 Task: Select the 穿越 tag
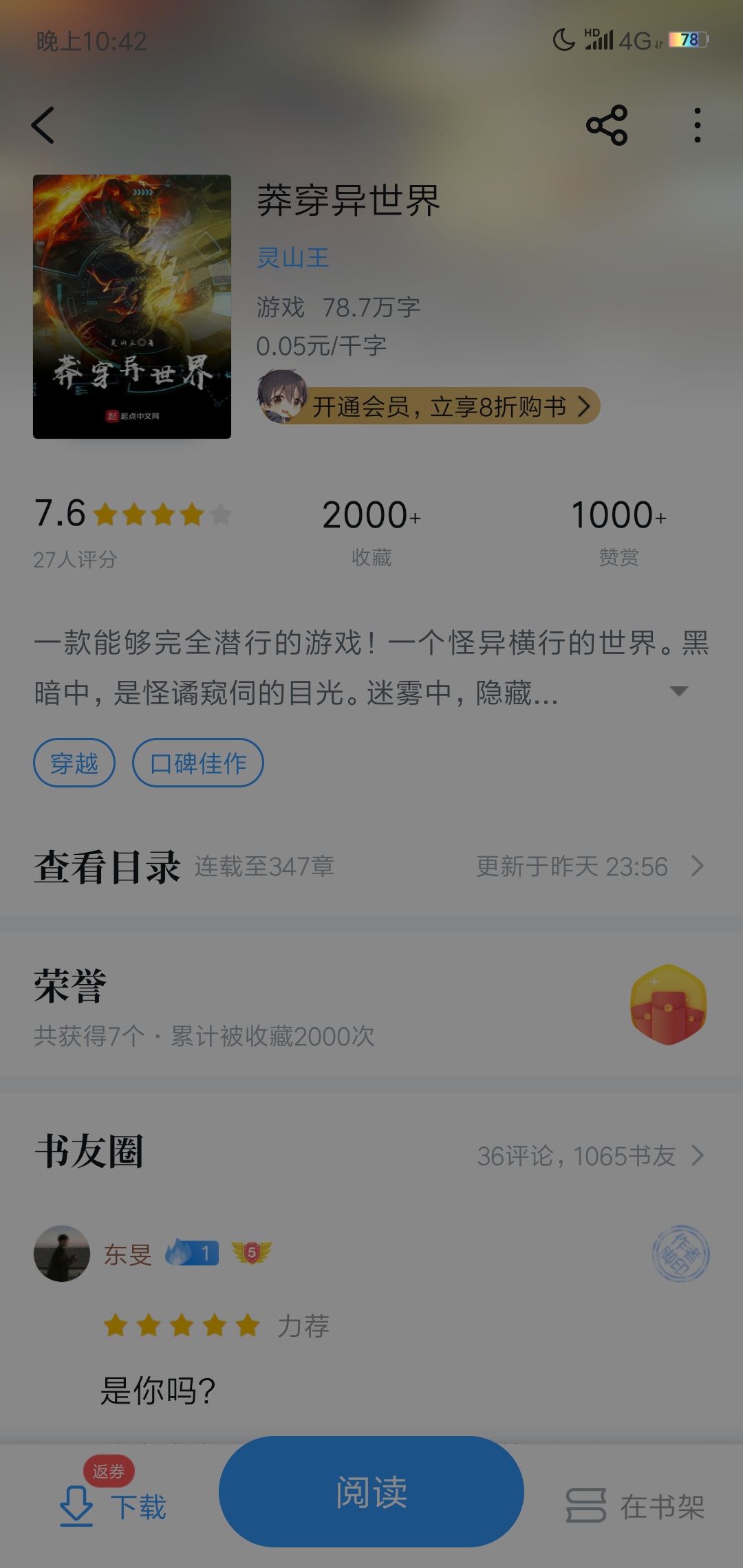pyautogui.click(x=74, y=763)
